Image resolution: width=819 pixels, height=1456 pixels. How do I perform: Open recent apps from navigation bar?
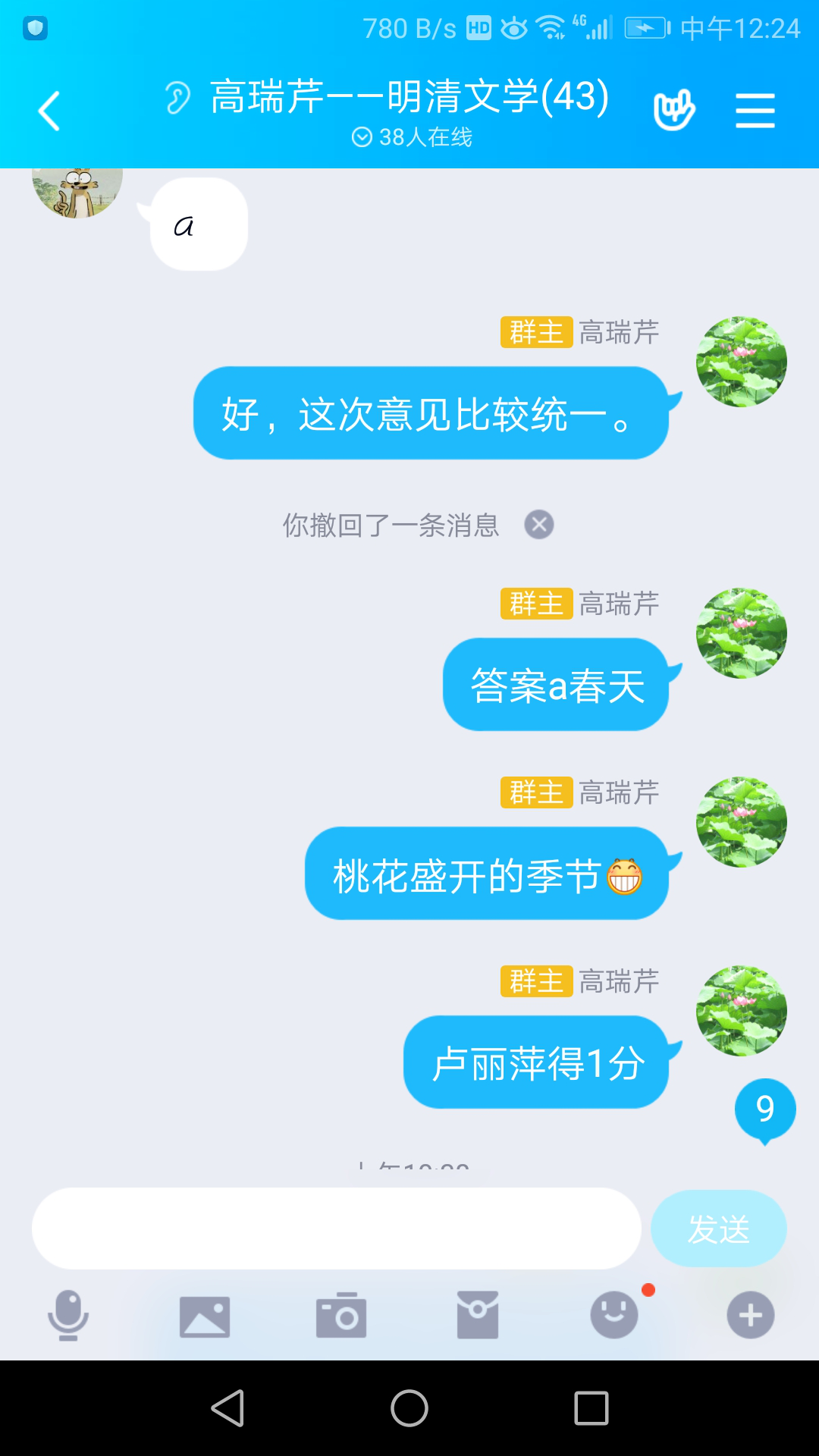coord(591,1408)
